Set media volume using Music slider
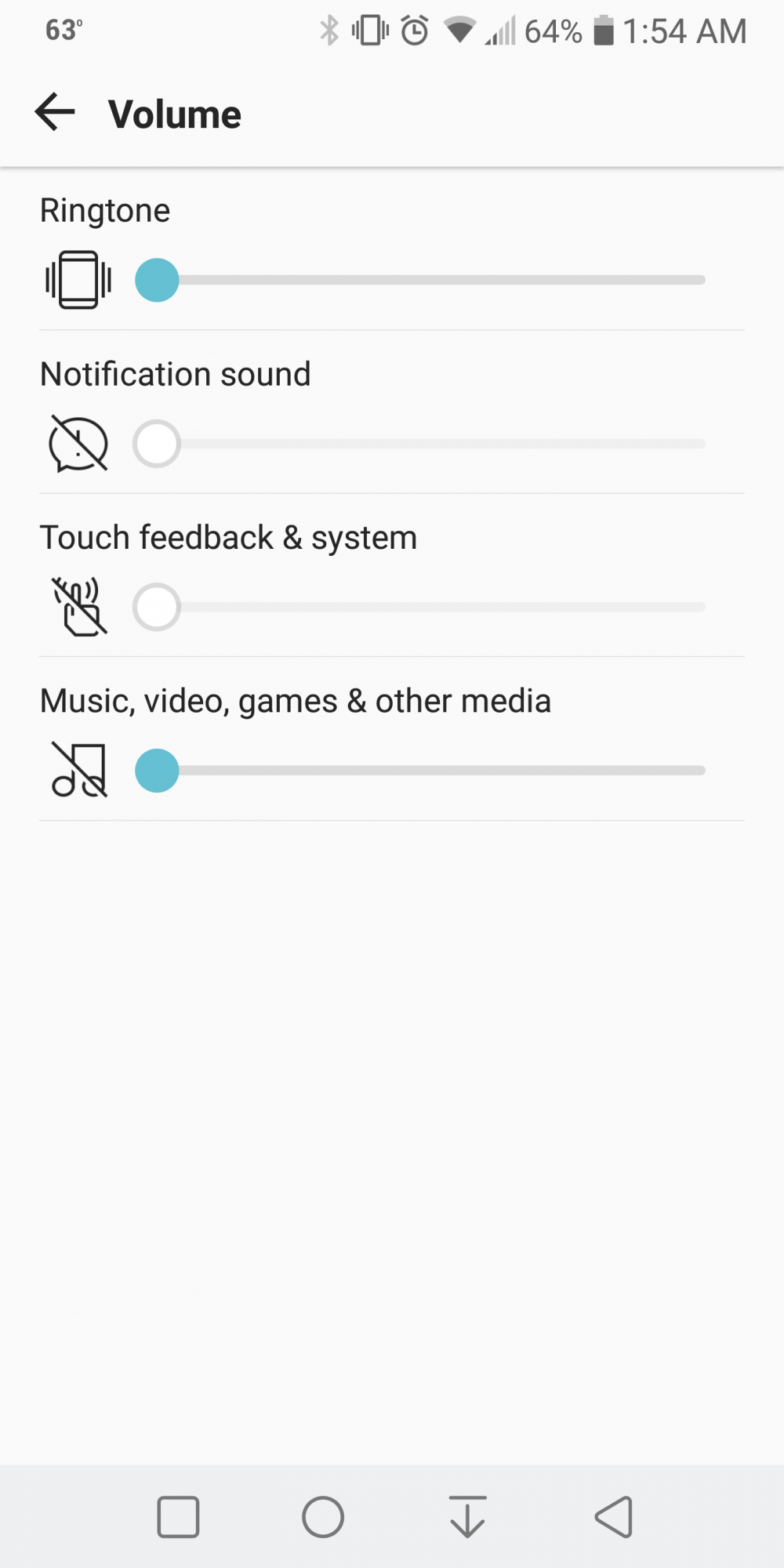784x1568 pixels. (420, 771)
